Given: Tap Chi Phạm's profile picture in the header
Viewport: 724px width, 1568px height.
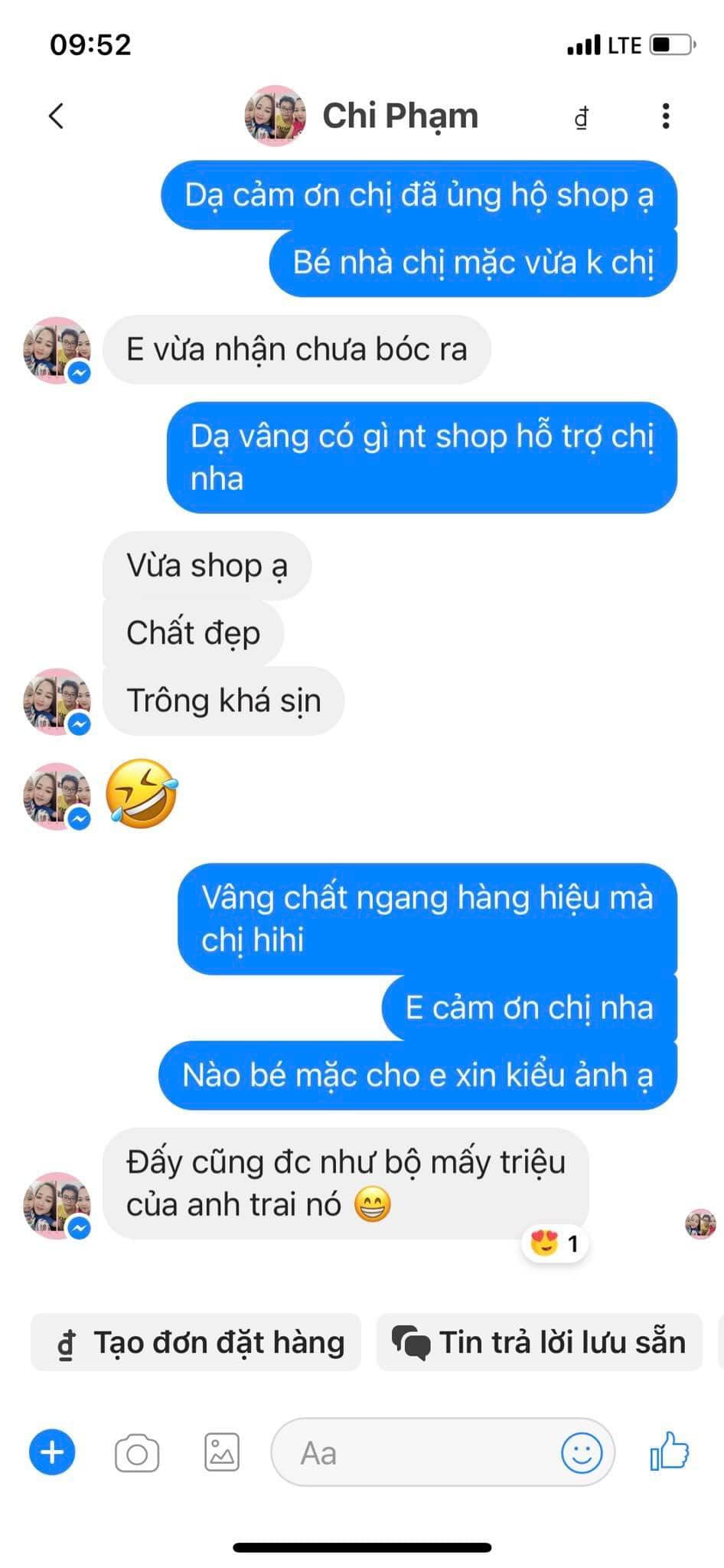Looking at the screenshot, I should [x=277, y=116].
